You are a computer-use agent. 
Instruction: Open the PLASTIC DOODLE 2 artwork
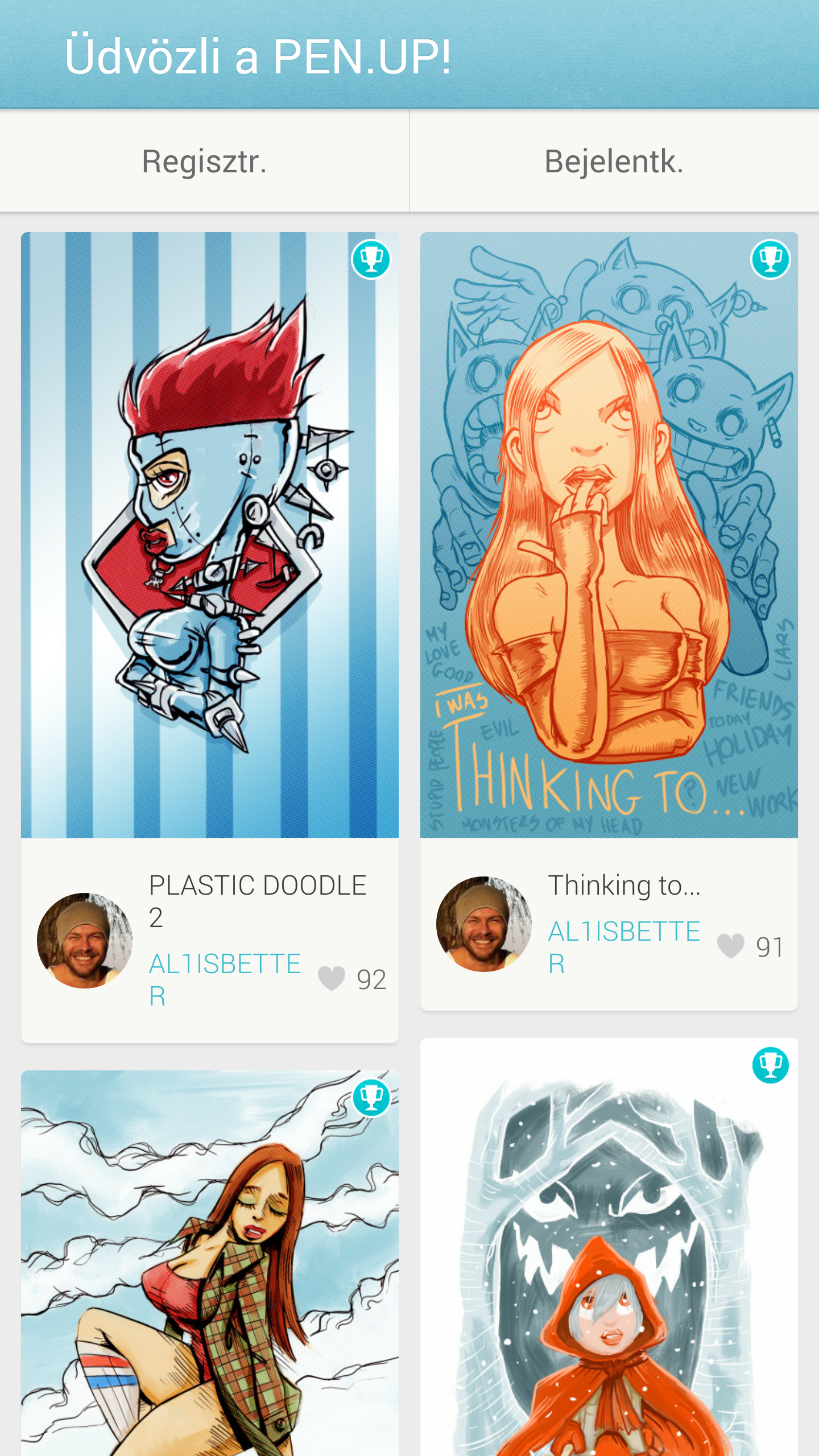[x=209, y=535]
